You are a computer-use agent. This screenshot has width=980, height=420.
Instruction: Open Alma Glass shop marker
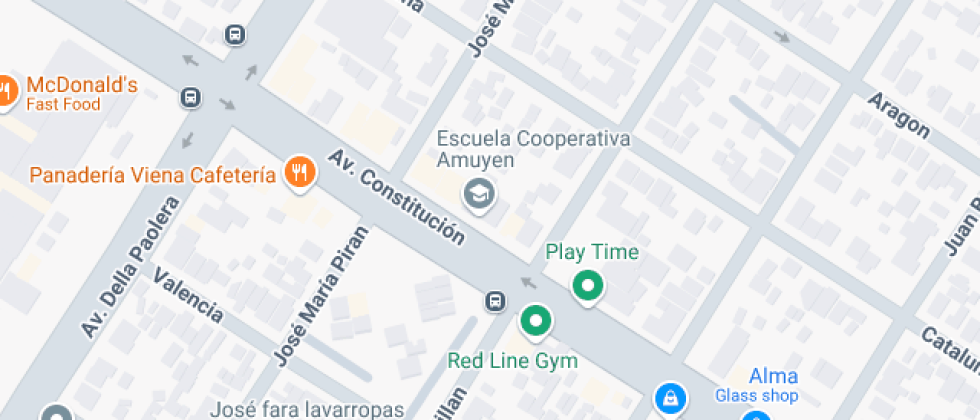coord(671,397)
